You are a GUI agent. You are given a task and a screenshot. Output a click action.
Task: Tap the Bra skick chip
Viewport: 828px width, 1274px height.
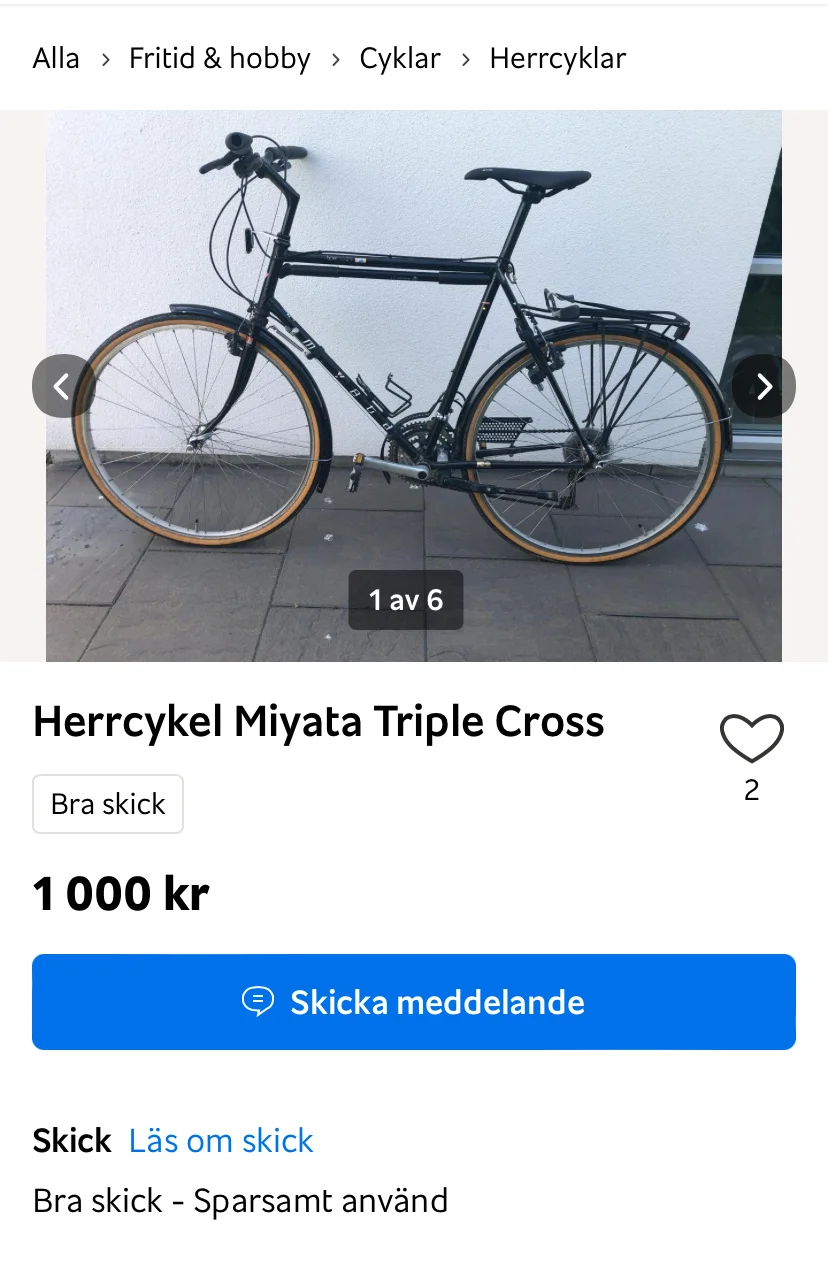click(x=108, y=804)
